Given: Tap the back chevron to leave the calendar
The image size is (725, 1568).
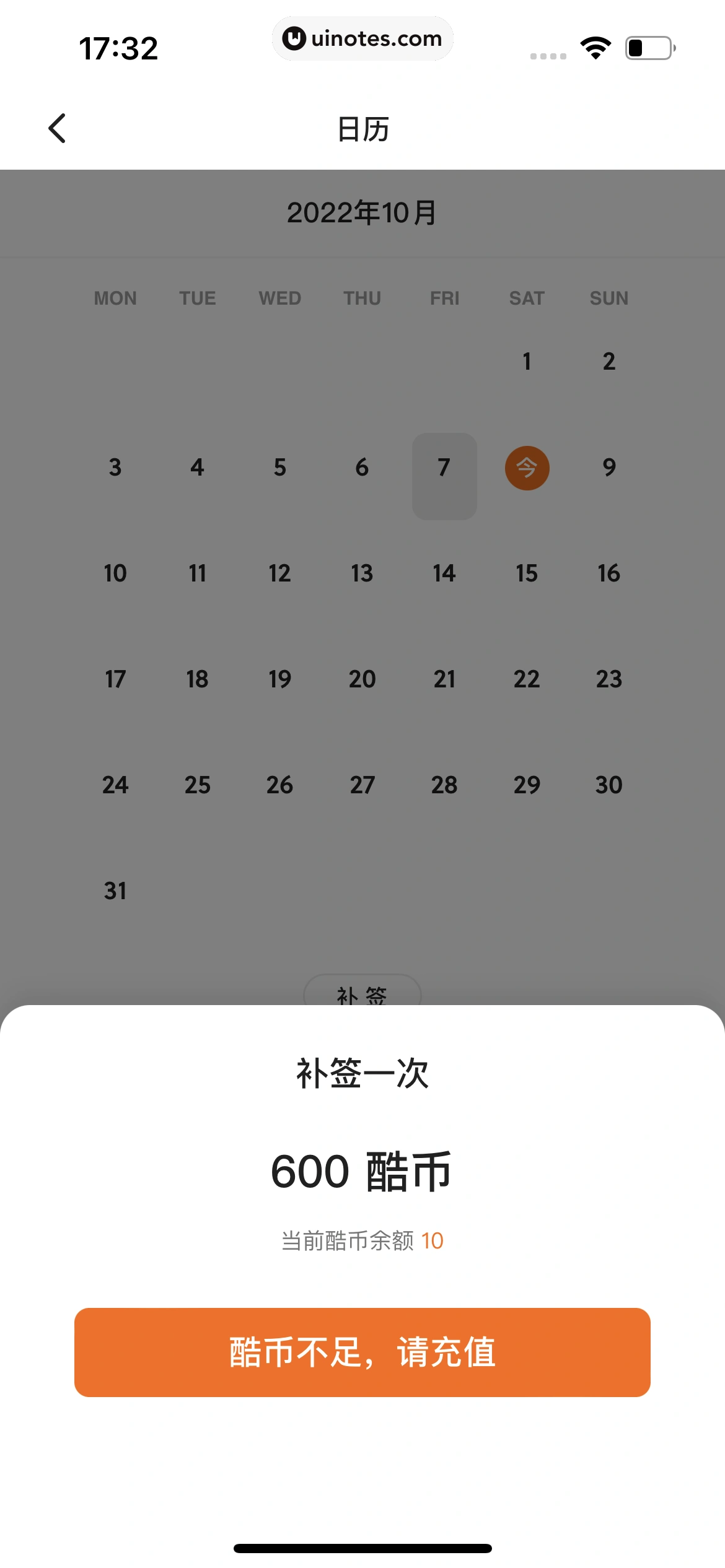Looking at the screenshot, I should pos(57,128).
